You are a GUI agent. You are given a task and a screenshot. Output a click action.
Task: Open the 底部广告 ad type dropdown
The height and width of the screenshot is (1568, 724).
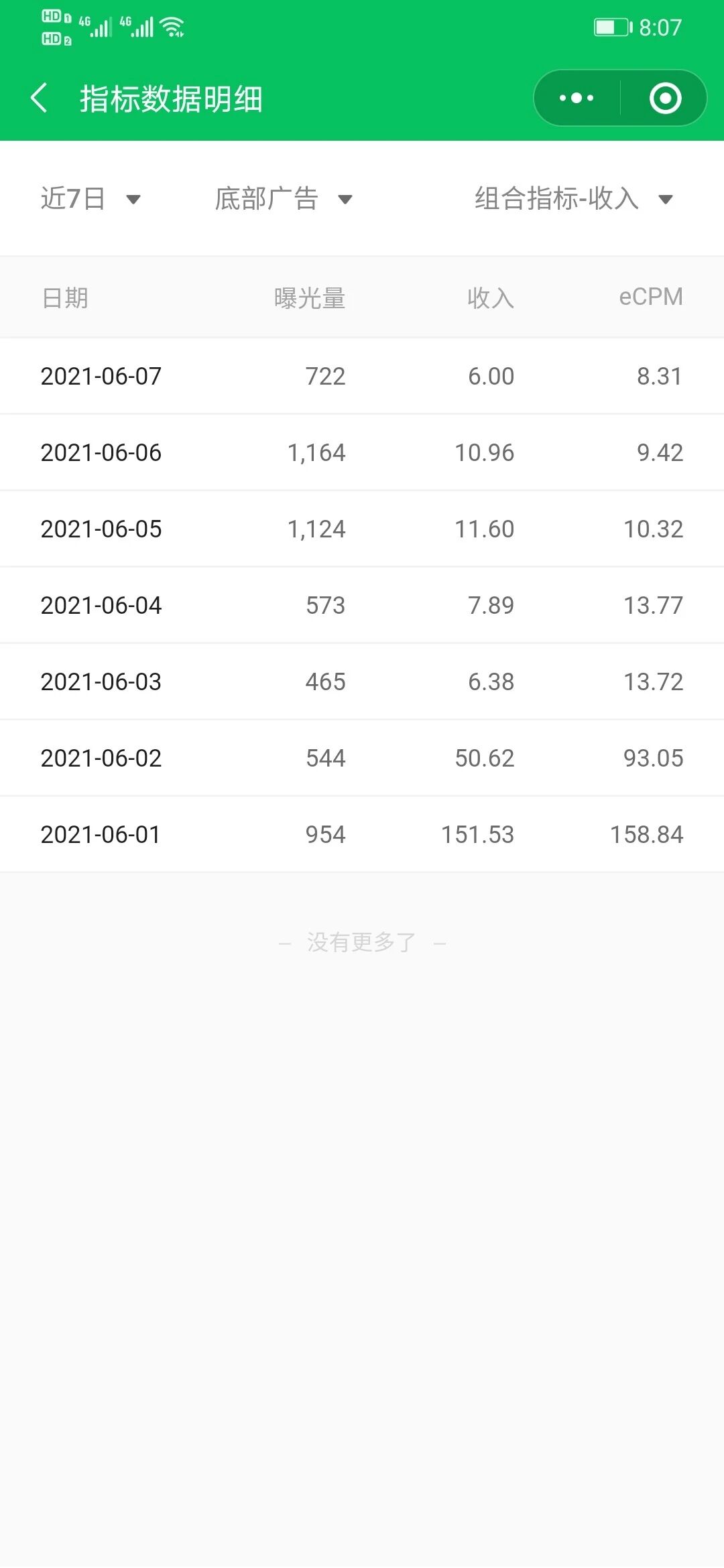(283, 199)
